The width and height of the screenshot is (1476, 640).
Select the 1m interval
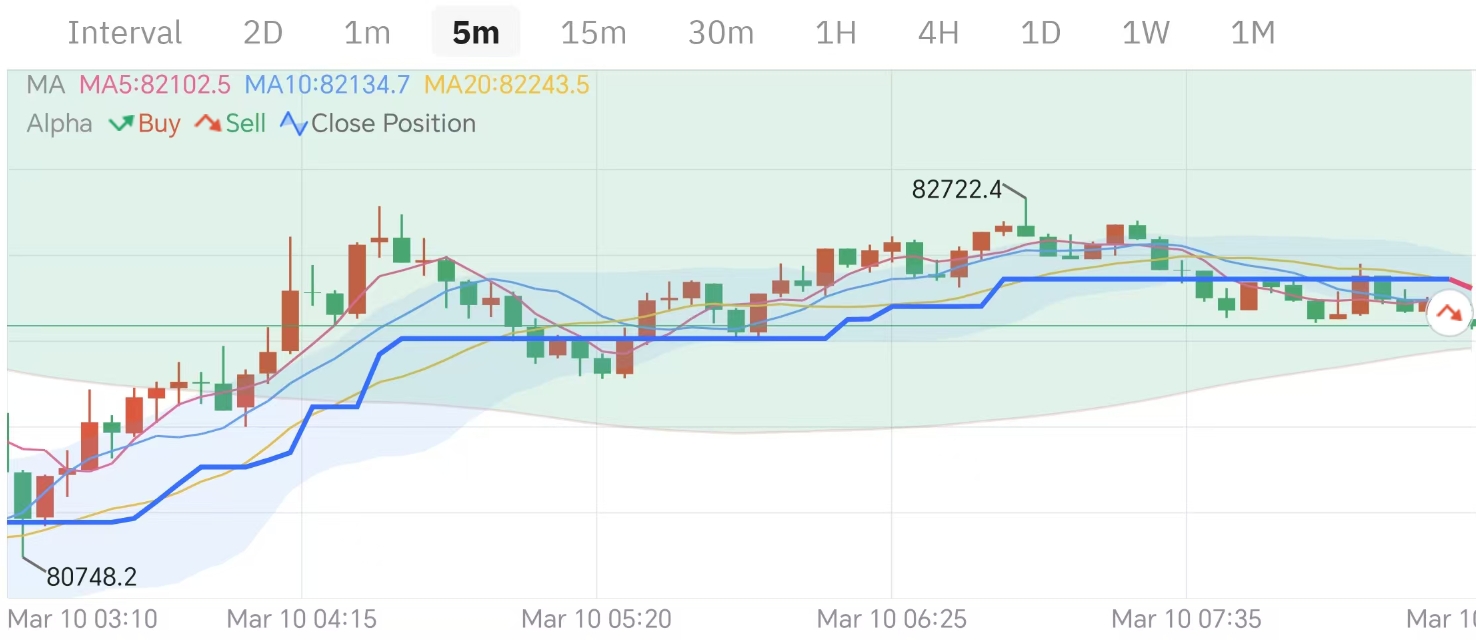click(x=367, y=33)
